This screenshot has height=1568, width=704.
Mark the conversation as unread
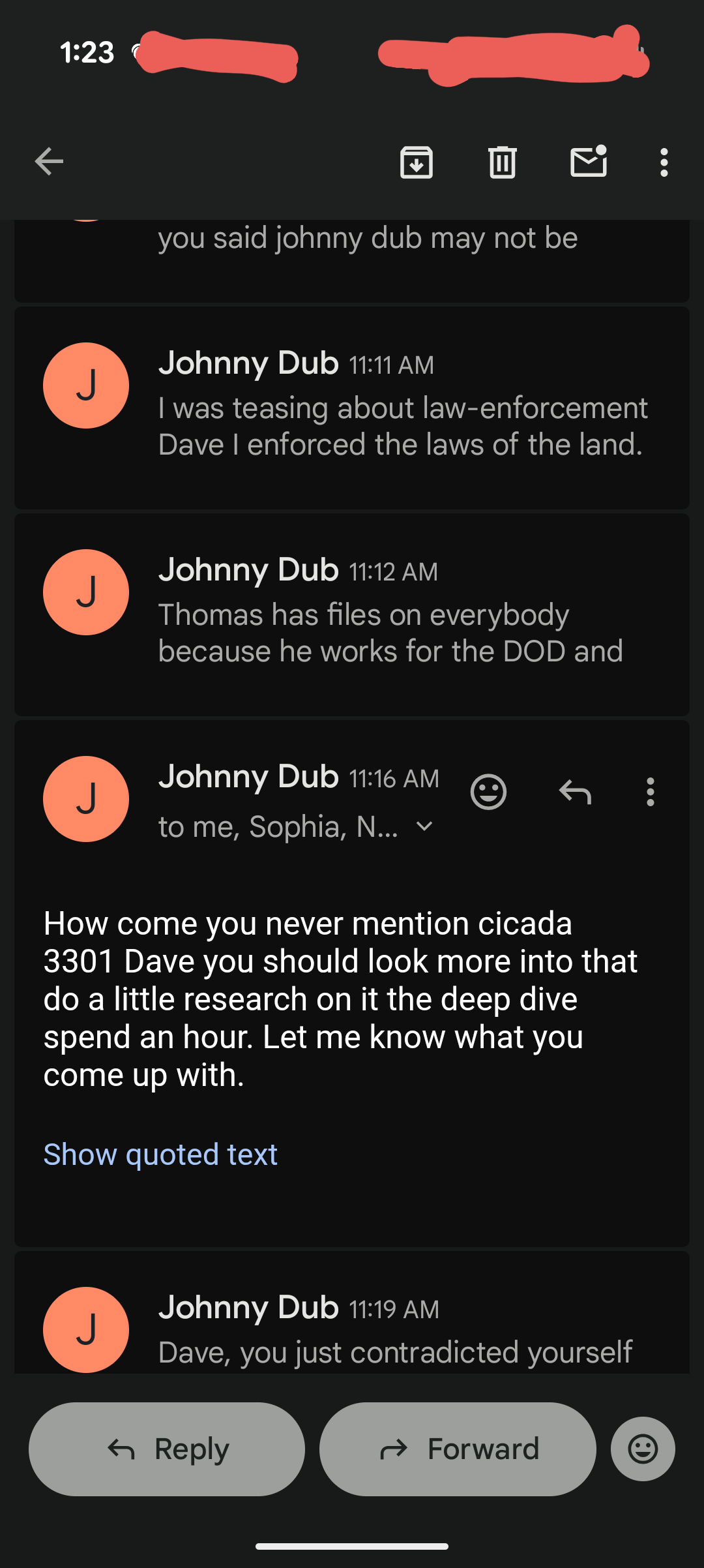589,162
